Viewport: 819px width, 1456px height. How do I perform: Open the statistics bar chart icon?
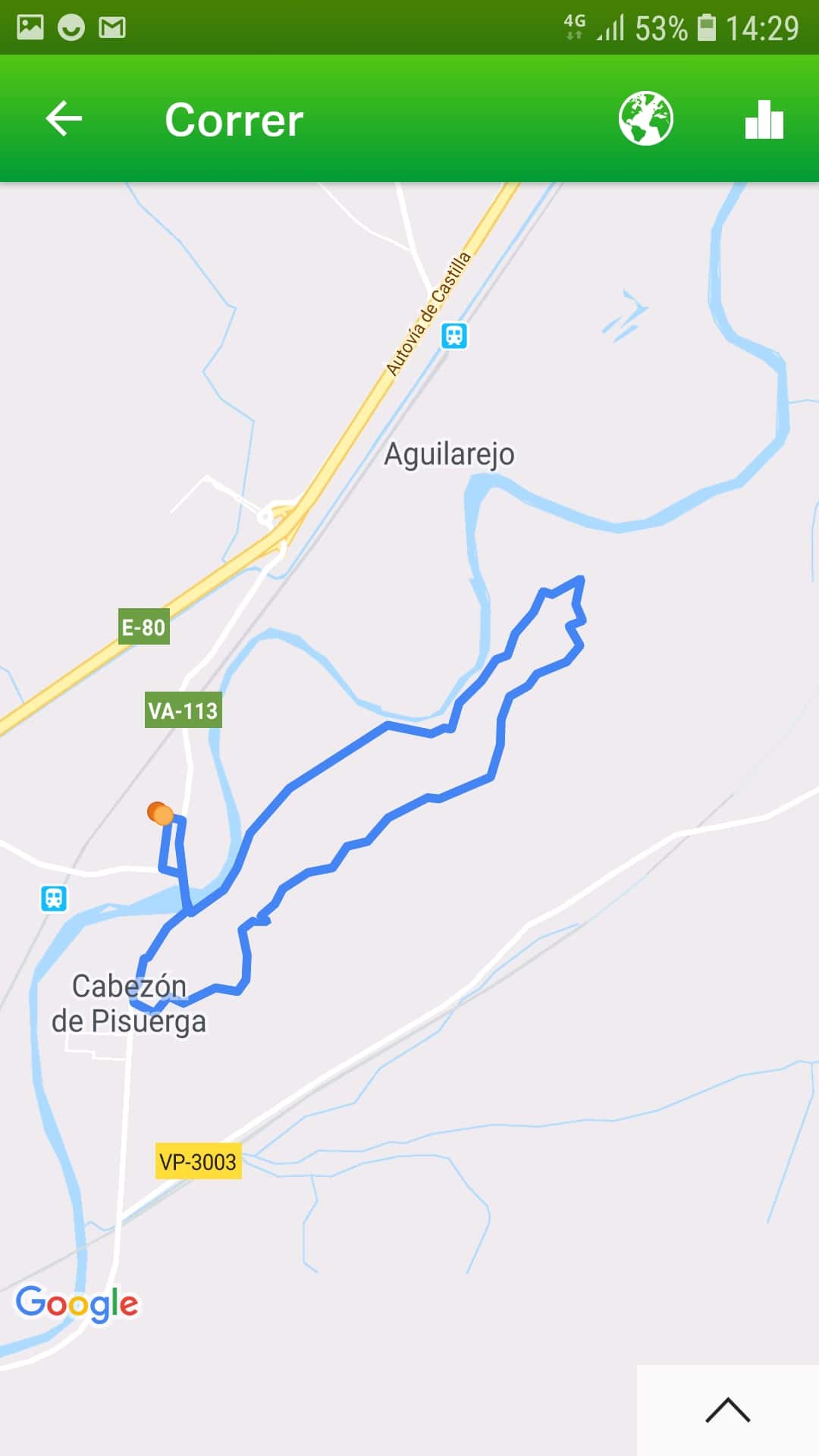[x=764, y=119]
